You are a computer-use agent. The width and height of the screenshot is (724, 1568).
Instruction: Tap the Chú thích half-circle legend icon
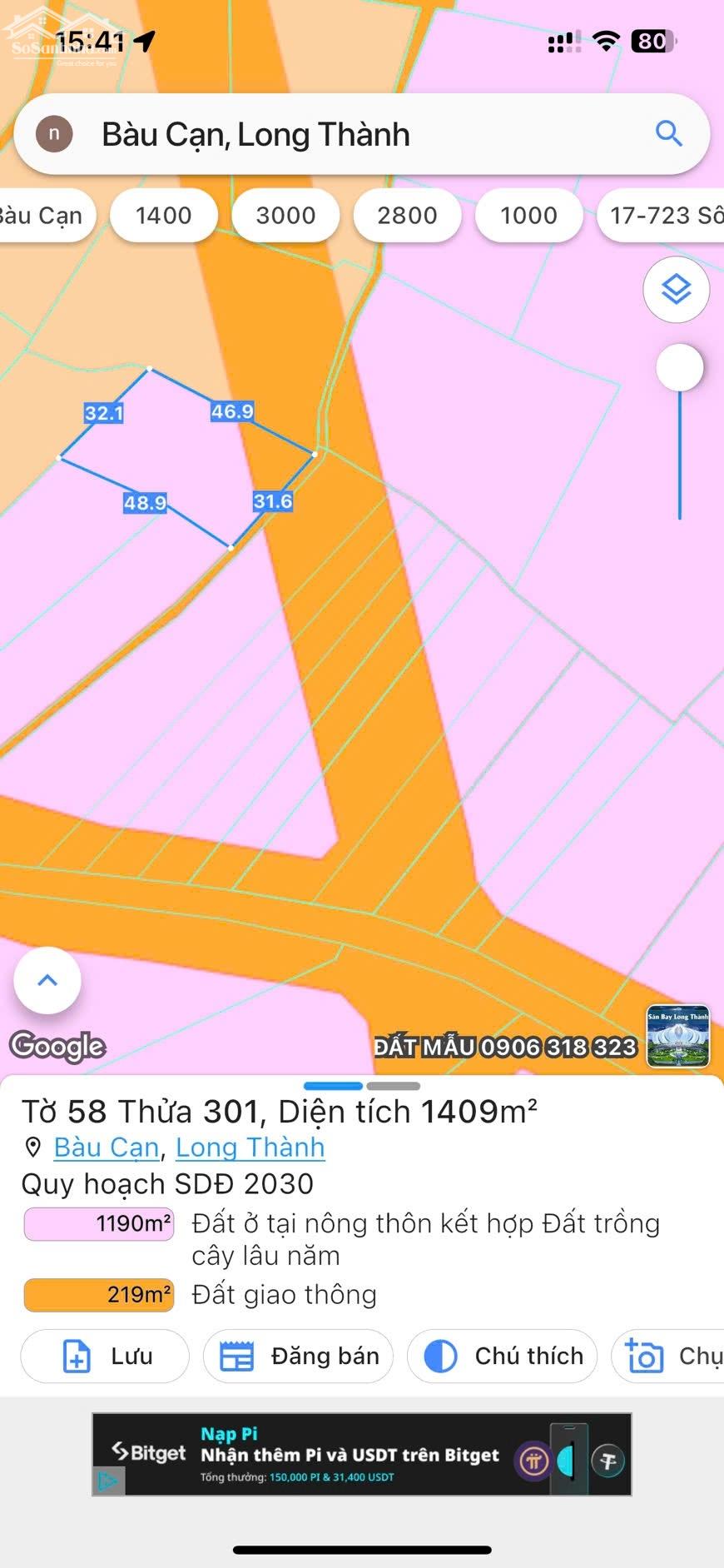442,1356
